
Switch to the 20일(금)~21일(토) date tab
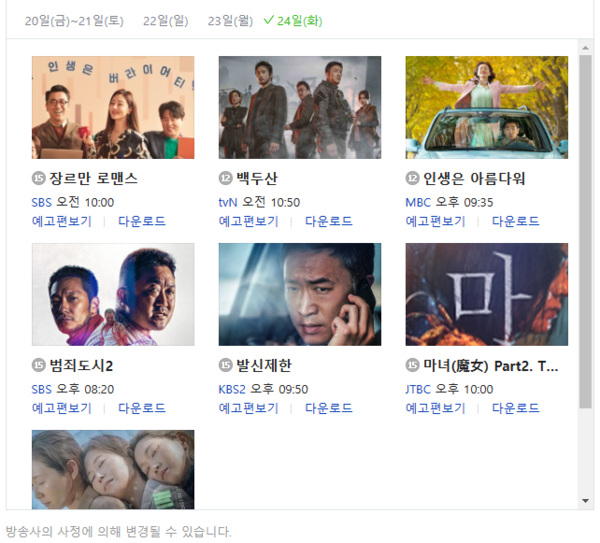[74, 20]
